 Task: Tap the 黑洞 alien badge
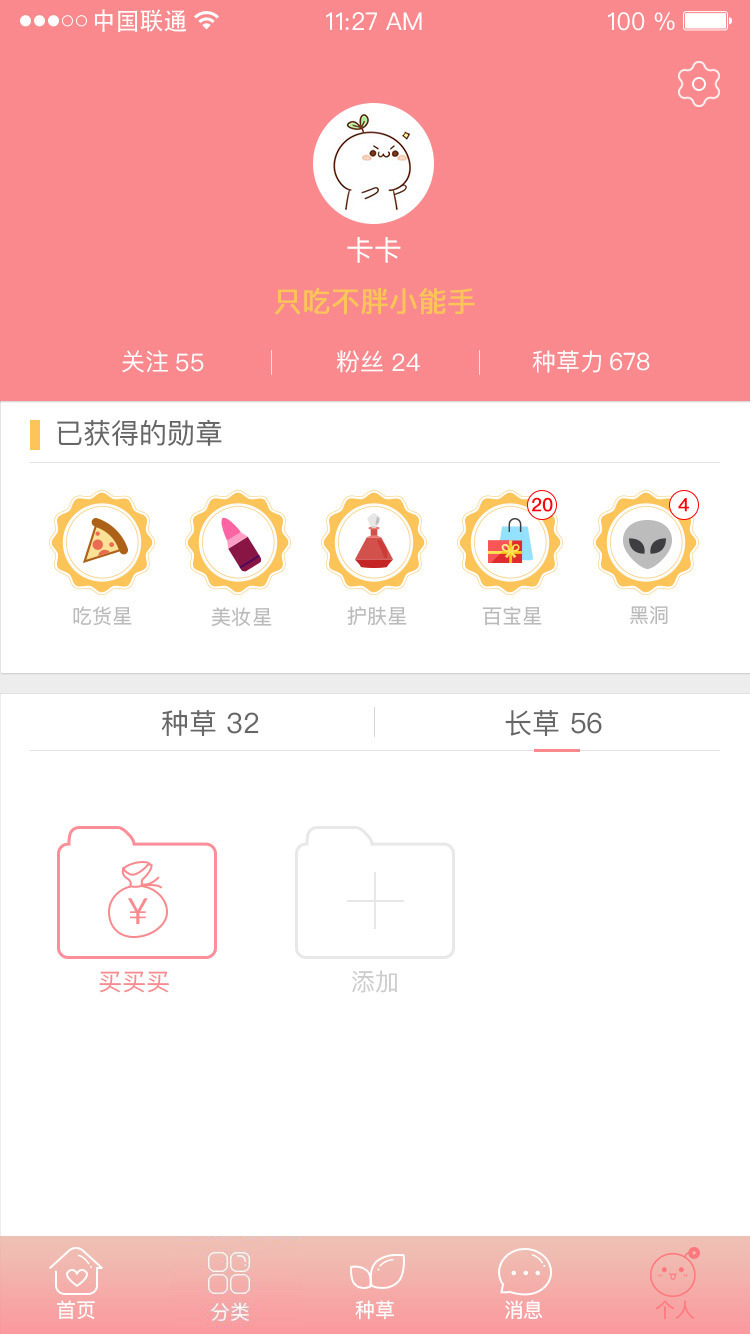(647, 544)
